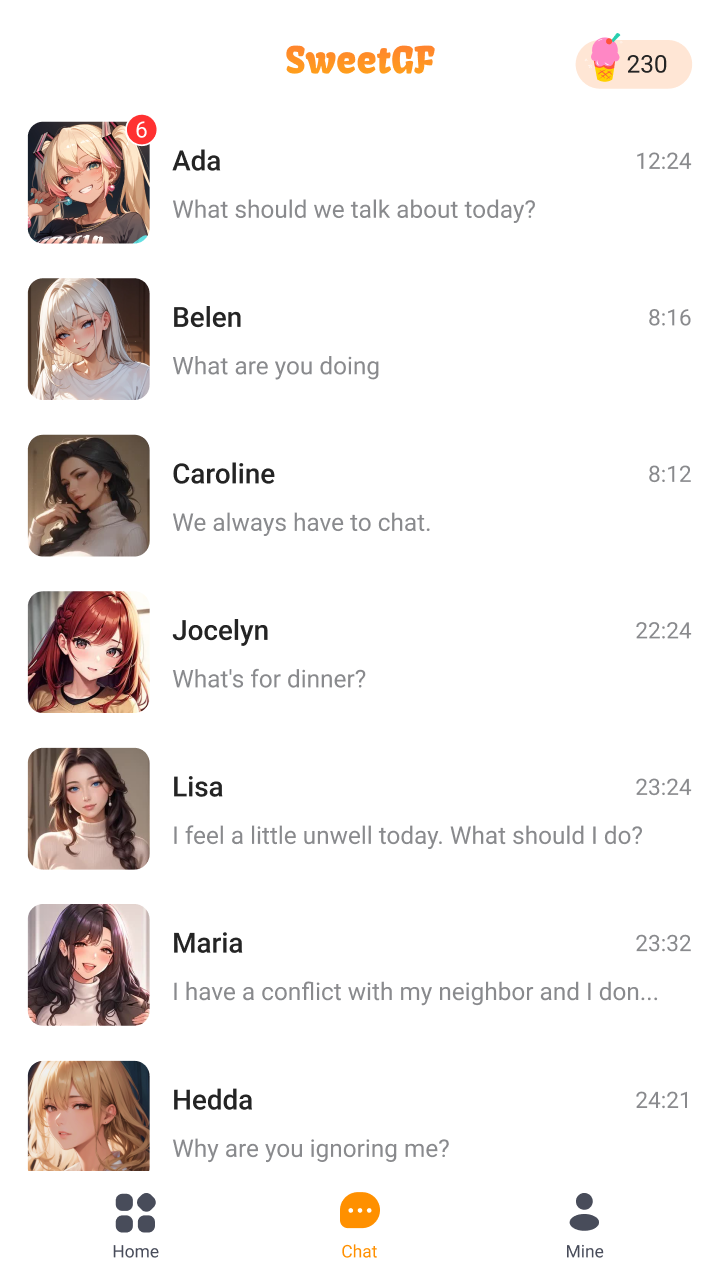This screenshot has height=1280, width=720.
Task: Open the Mine profile icon
Action: [584, 1210]
